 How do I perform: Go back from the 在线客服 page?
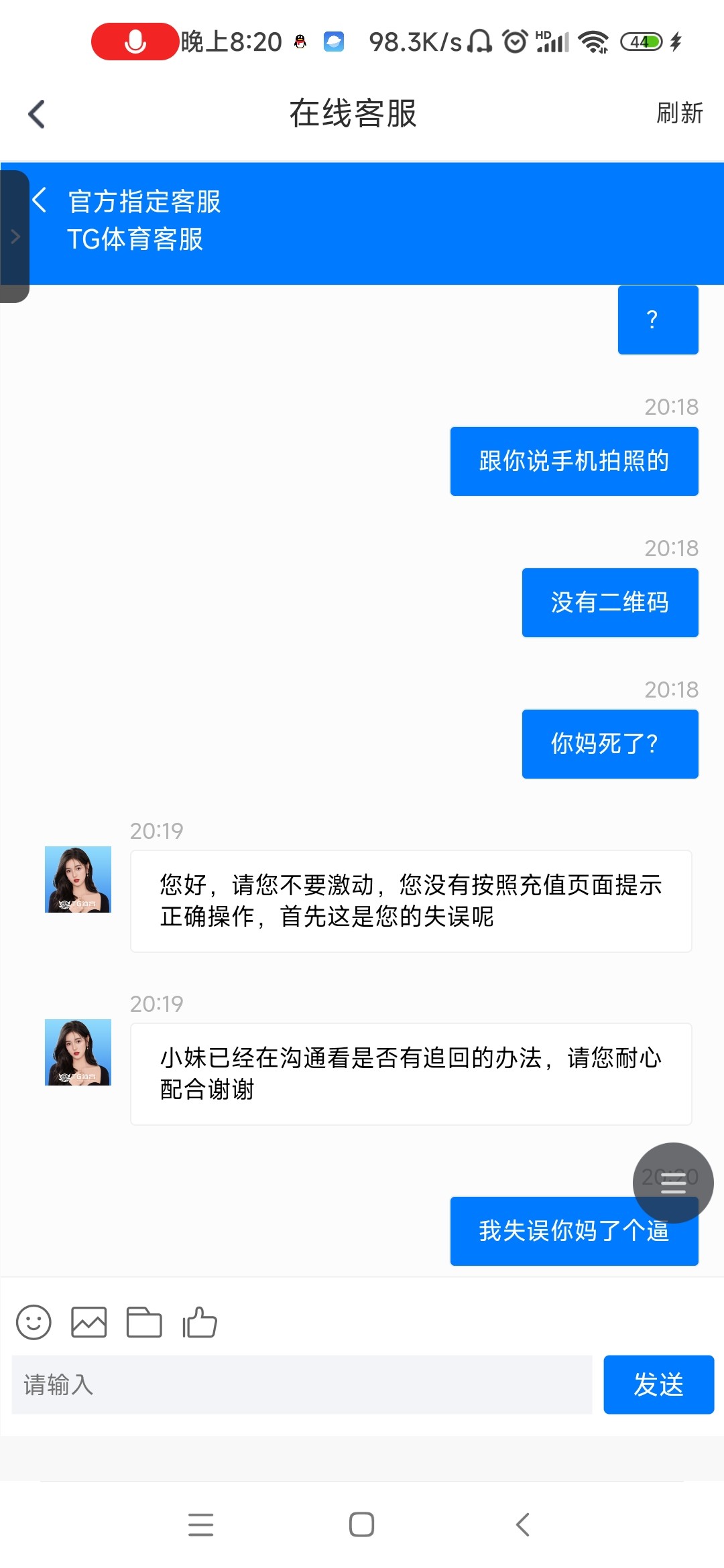tap(37, 114)
